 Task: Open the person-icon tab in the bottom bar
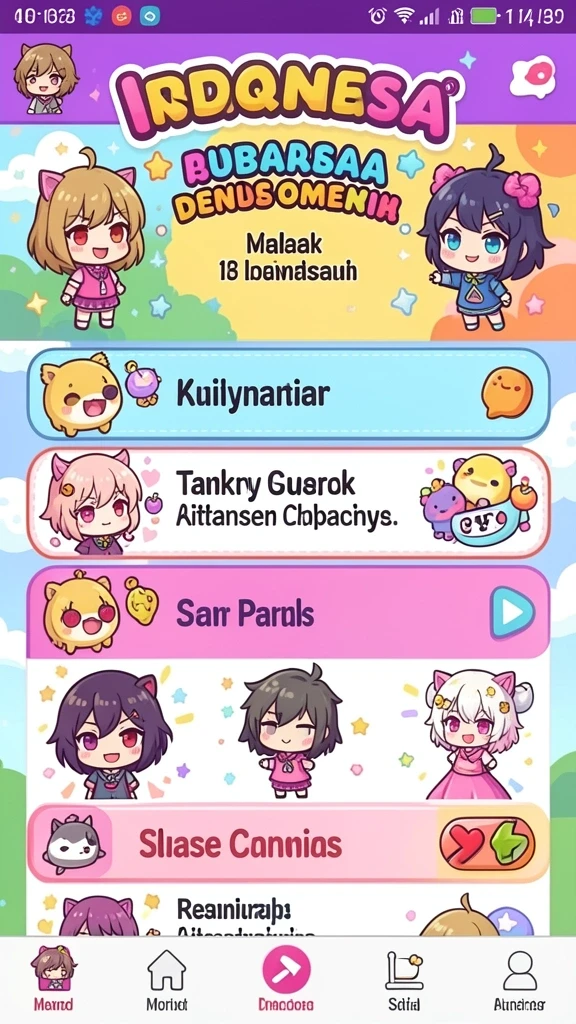tap(520, 980)
